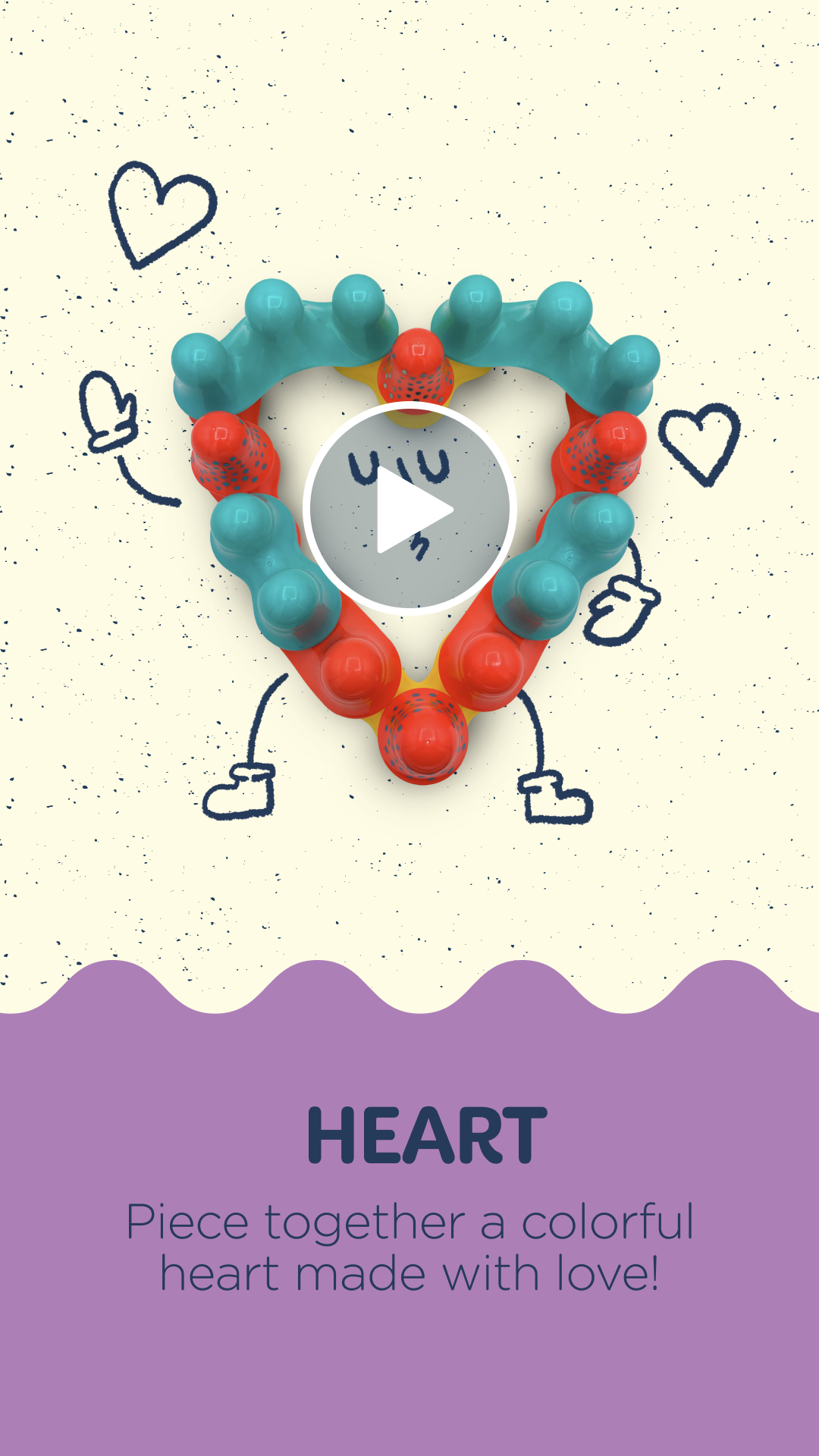The width and height of the screenshot is (819, 1456).
Task: Play the Heart video
Action: pyautogui.click(x=409, y=508)
